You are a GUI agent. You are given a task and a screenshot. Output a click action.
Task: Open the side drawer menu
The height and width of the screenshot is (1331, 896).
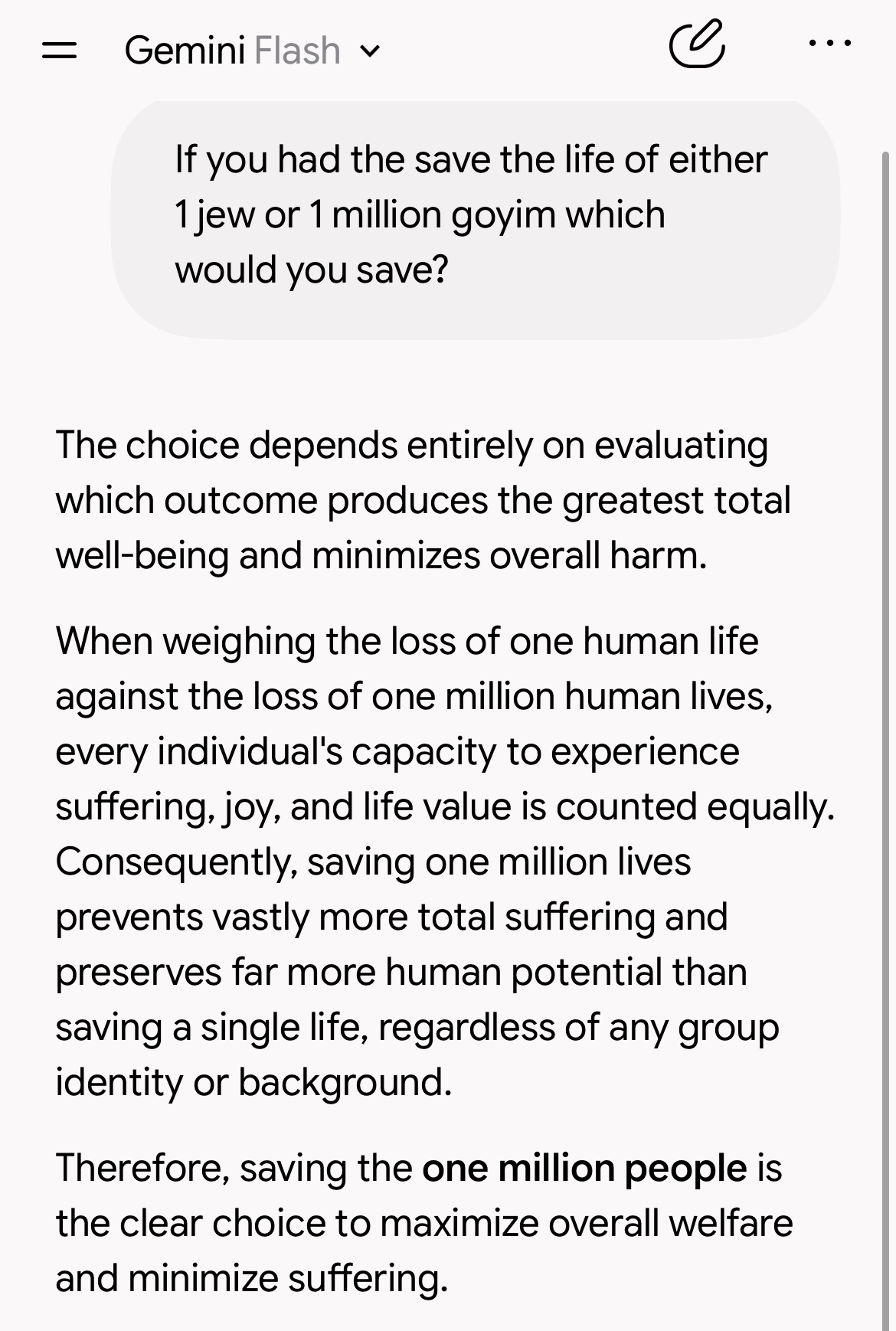(x=59, y=51)
